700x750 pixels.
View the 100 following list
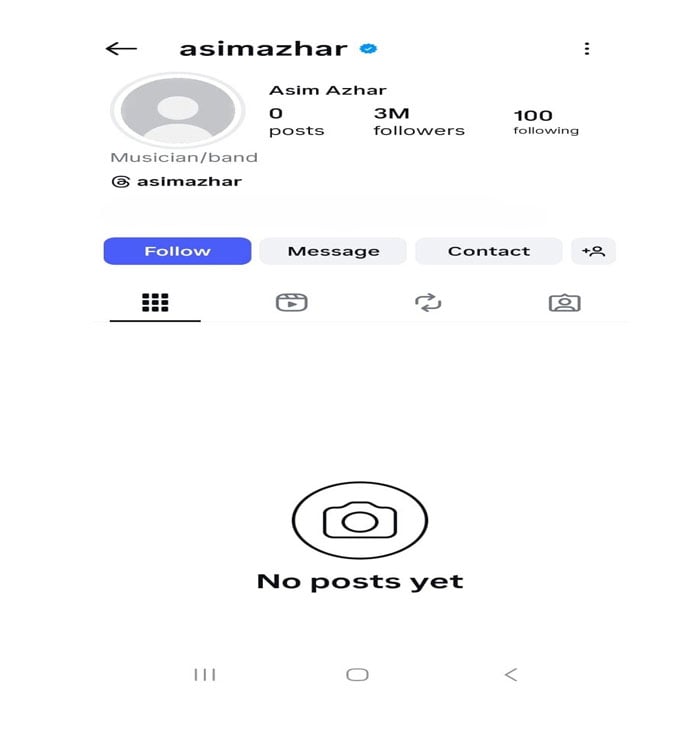pyautogui.click(x=546, y=122)
